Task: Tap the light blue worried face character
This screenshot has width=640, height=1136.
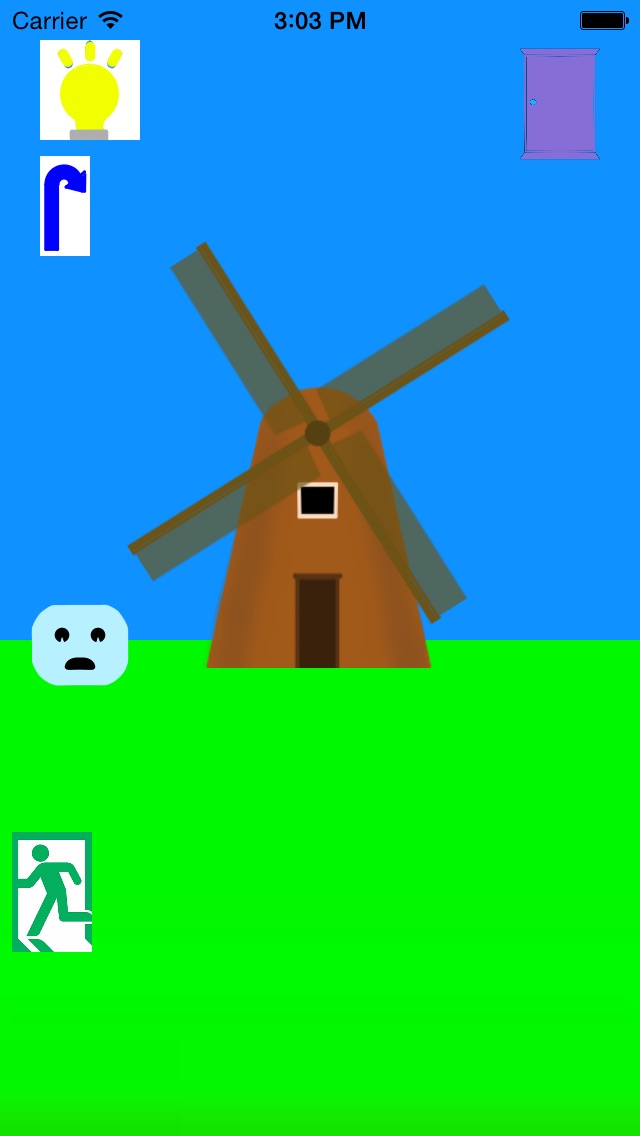Action: tap(80, 645)
